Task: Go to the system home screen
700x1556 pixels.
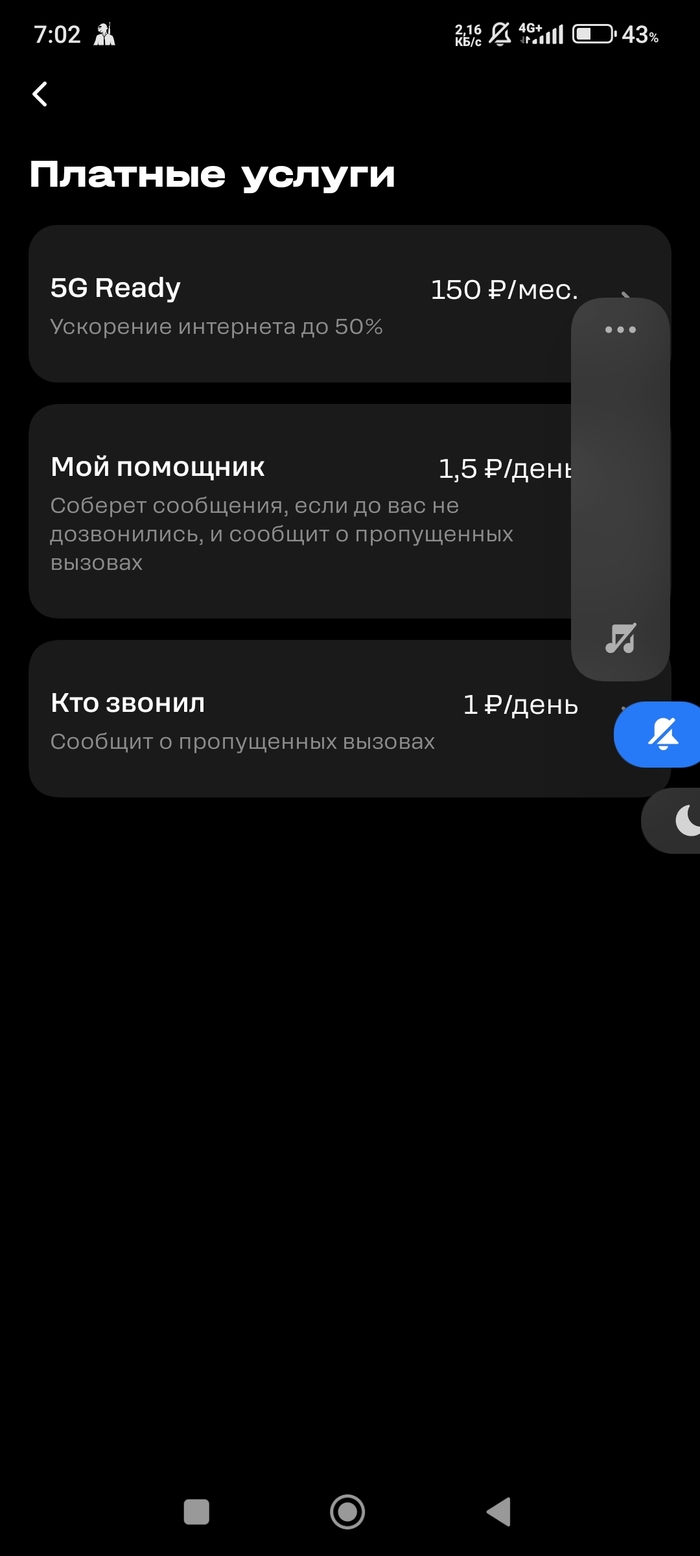Action: point(347,1511)
